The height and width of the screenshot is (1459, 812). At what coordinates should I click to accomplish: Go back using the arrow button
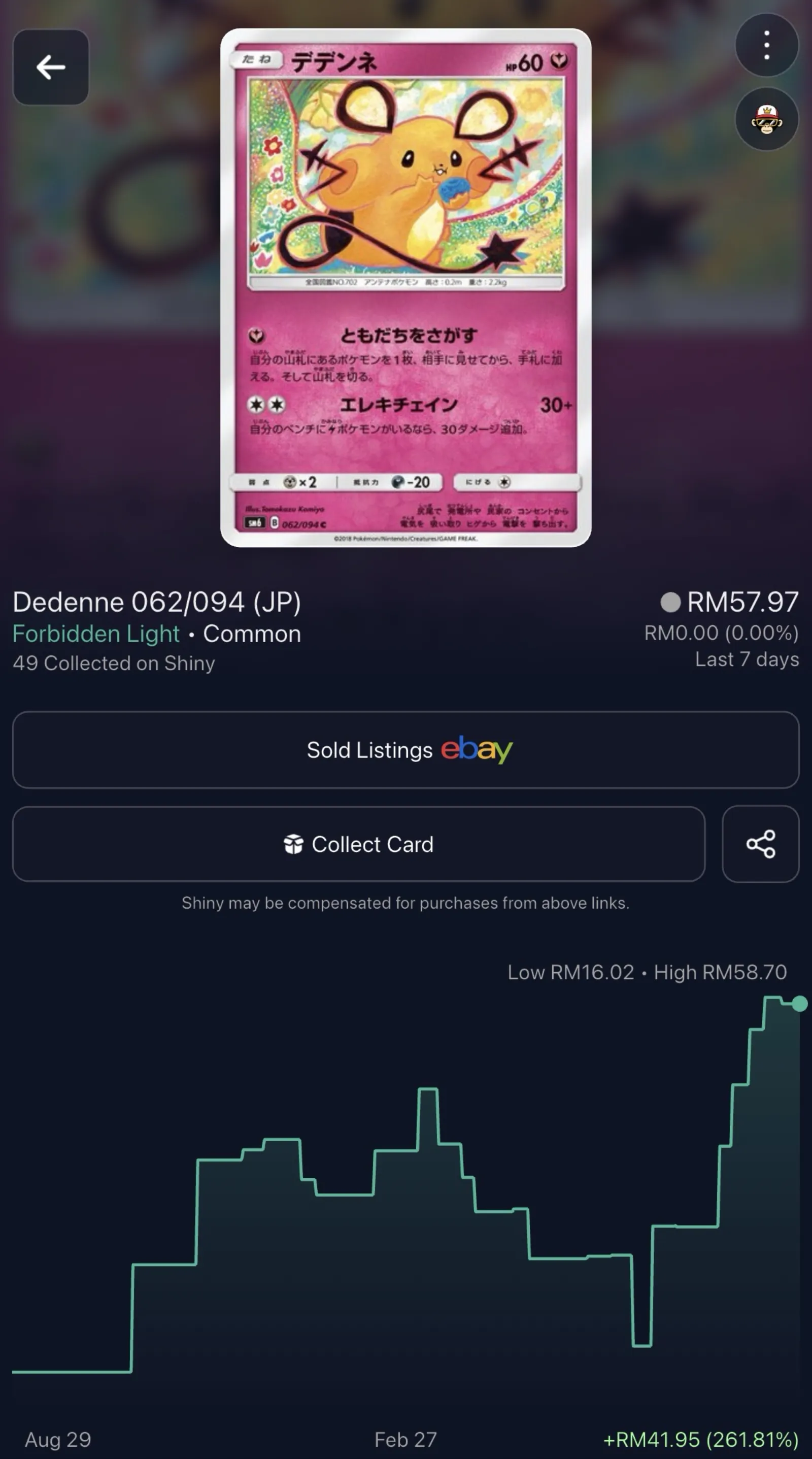(51, 68)
